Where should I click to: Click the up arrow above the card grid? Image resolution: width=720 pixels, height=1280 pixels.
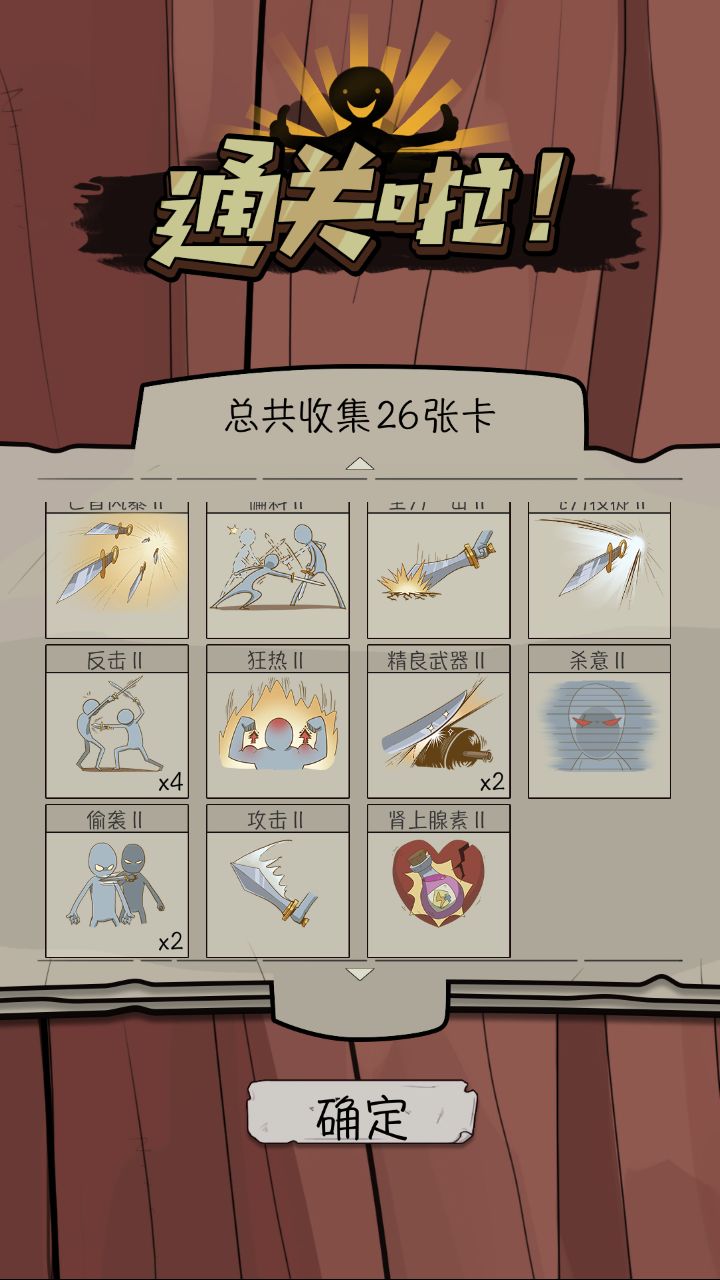click(x=360, y=464)
